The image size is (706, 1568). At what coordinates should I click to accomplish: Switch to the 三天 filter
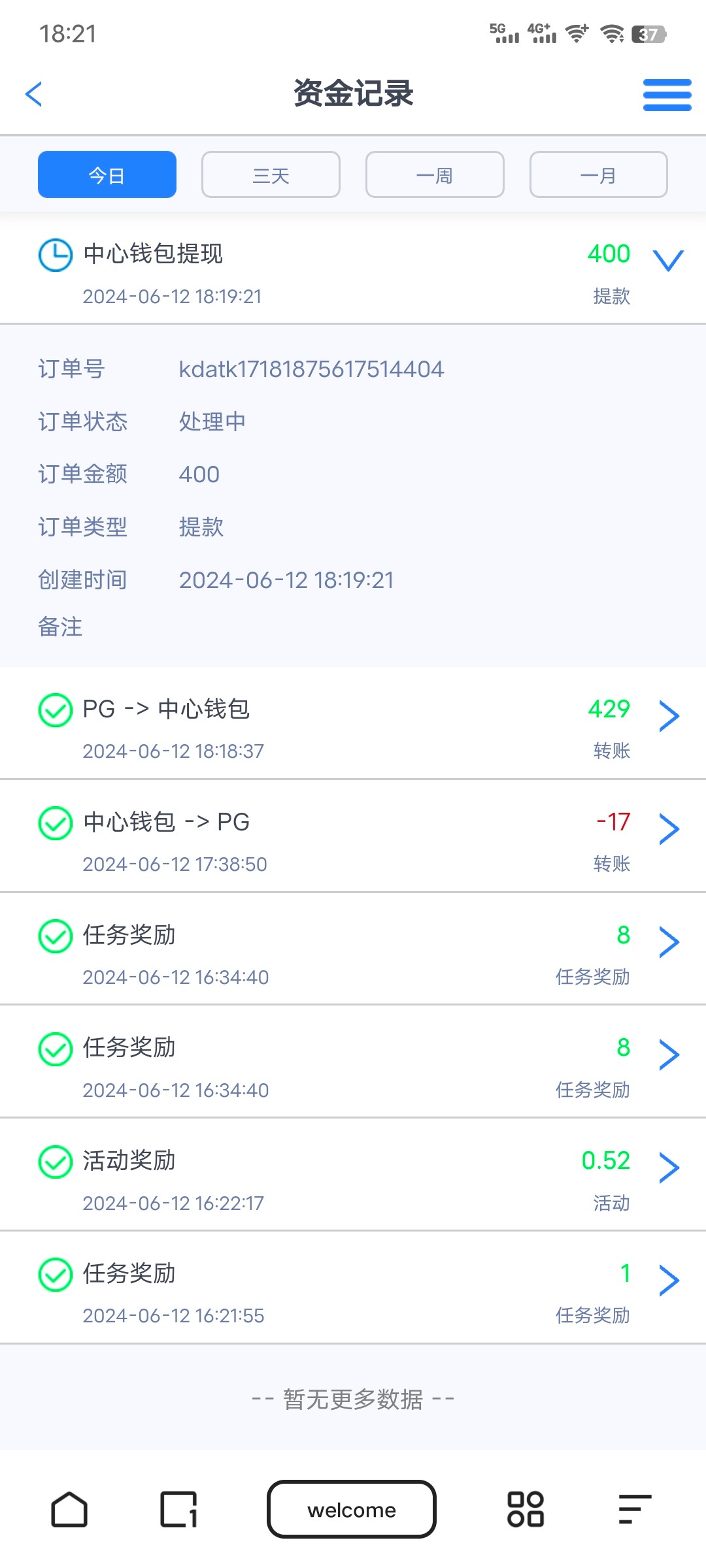271,174
